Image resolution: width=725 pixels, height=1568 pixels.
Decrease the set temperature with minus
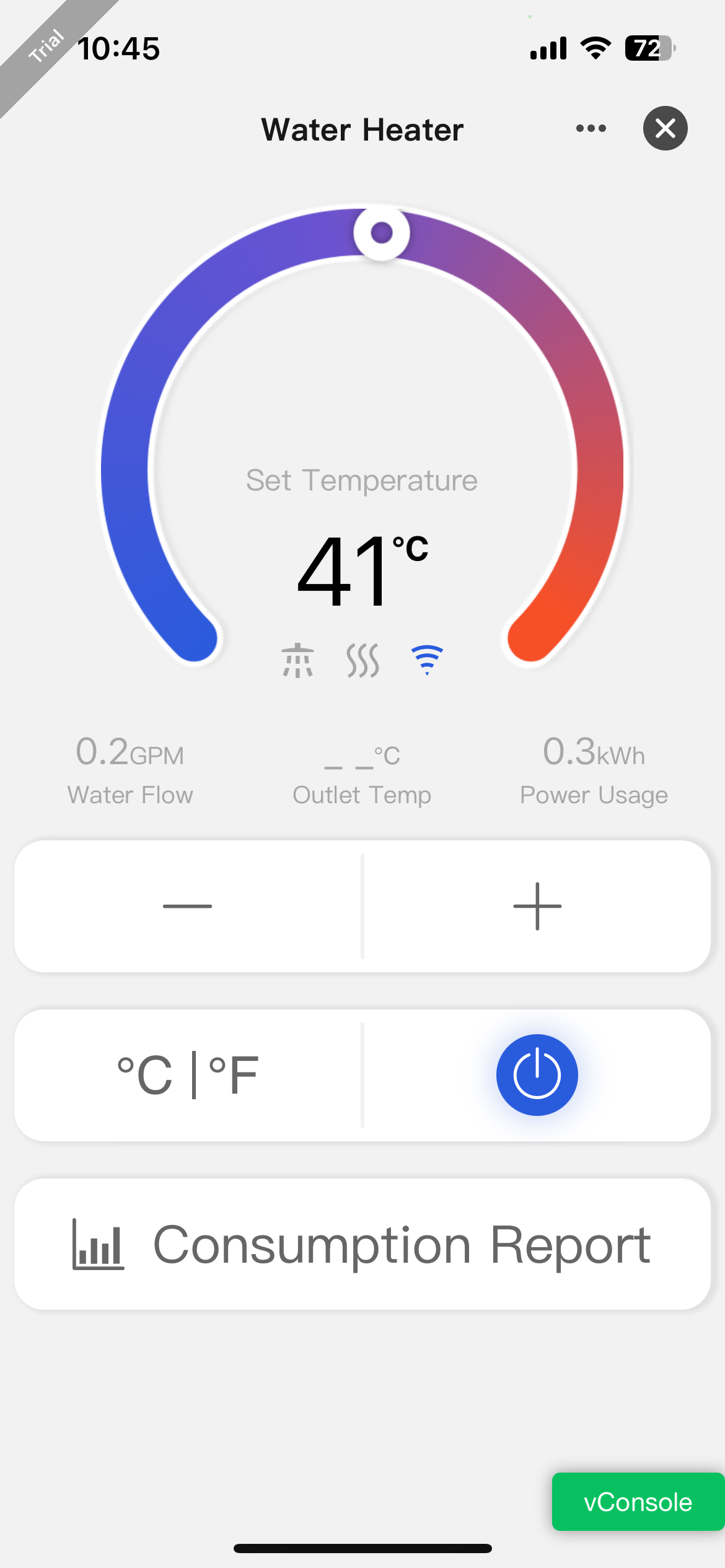[187, 906]
